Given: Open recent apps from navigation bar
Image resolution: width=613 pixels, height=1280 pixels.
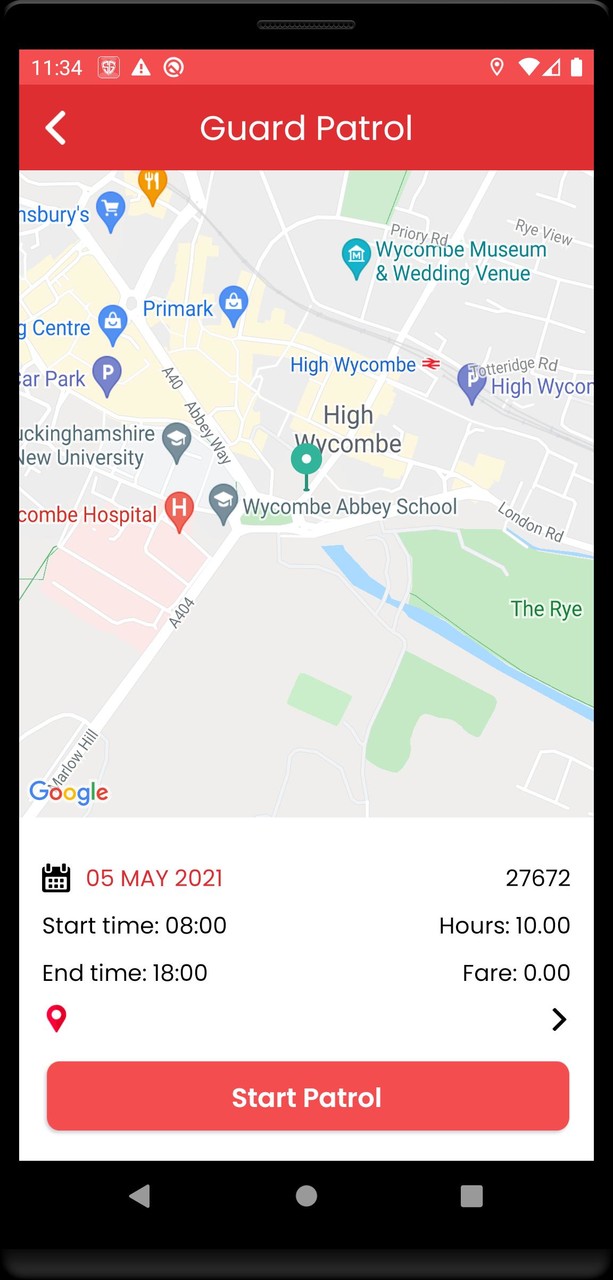Looking at the screenshot, I should [471, 1196].
